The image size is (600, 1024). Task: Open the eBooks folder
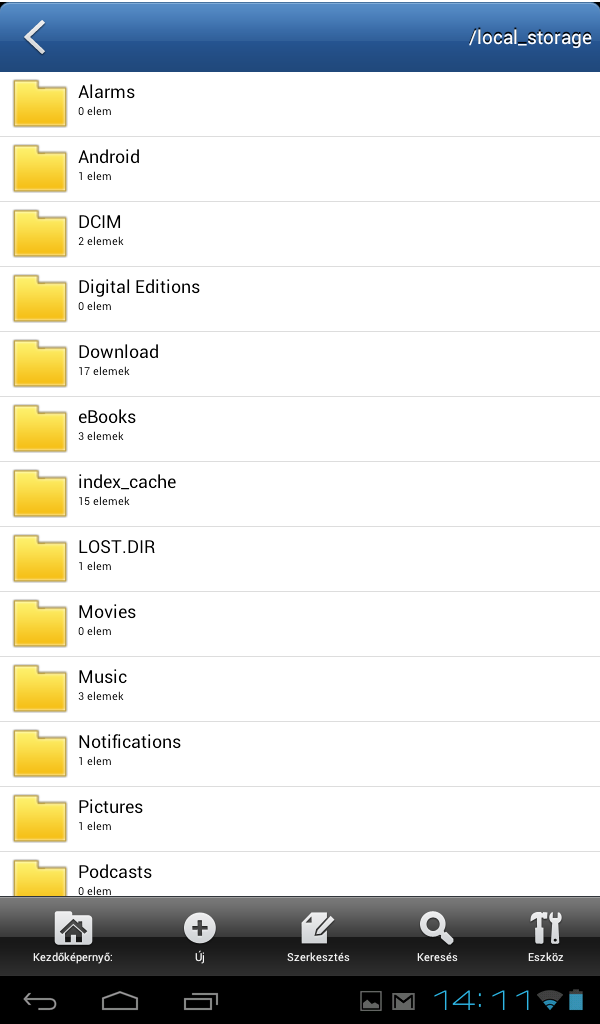tap(300, 429)
